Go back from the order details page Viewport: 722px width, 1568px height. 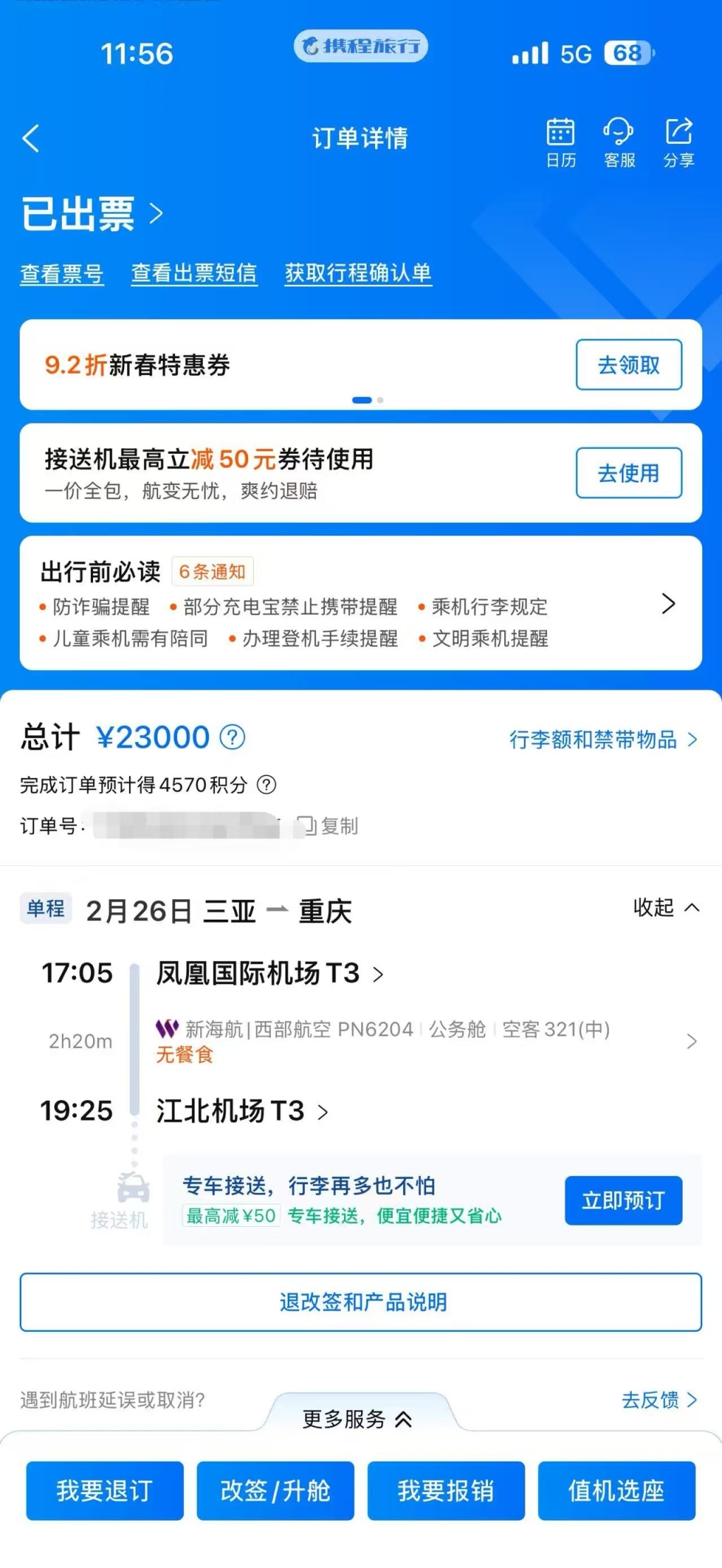pos(31,138)
